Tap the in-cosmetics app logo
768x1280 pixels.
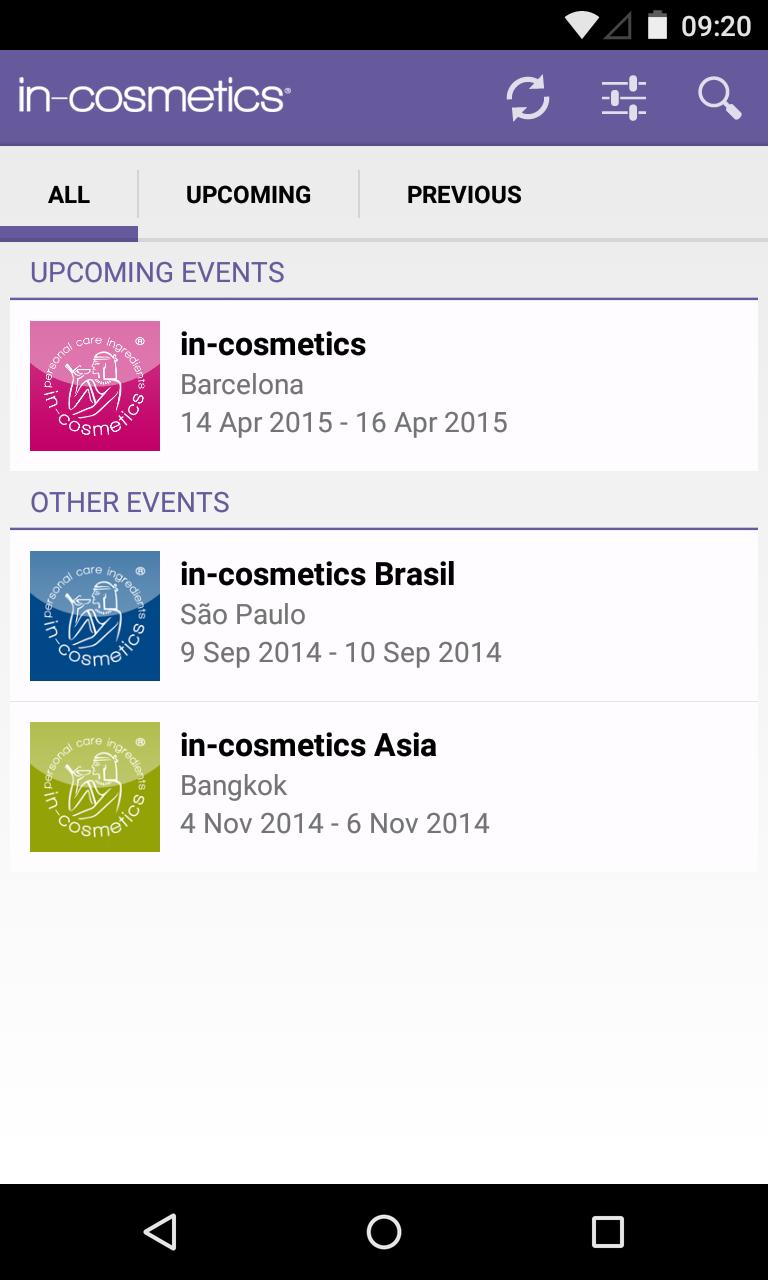click(152, 98)
